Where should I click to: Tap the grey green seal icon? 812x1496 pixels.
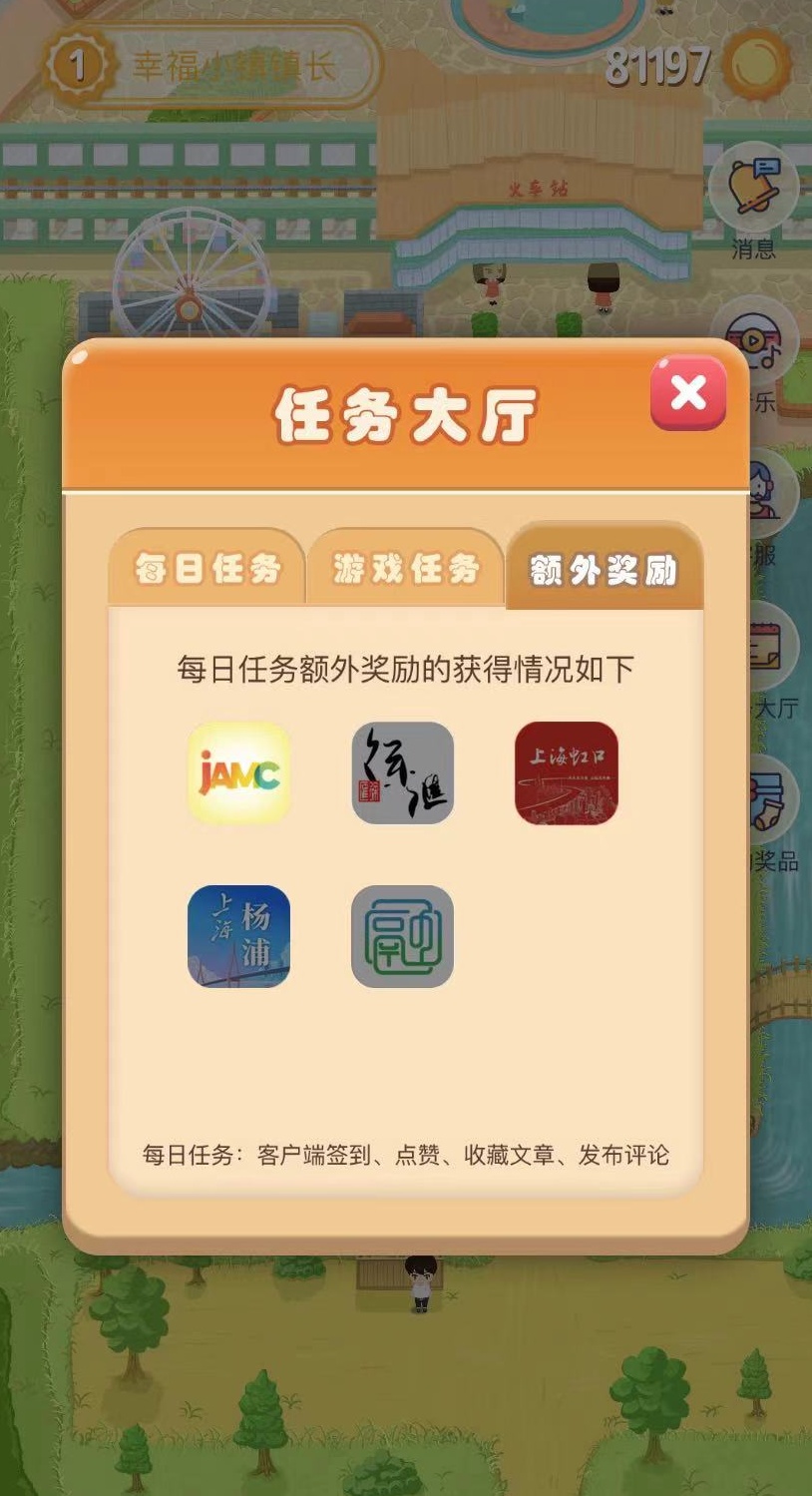click(402, 936)
